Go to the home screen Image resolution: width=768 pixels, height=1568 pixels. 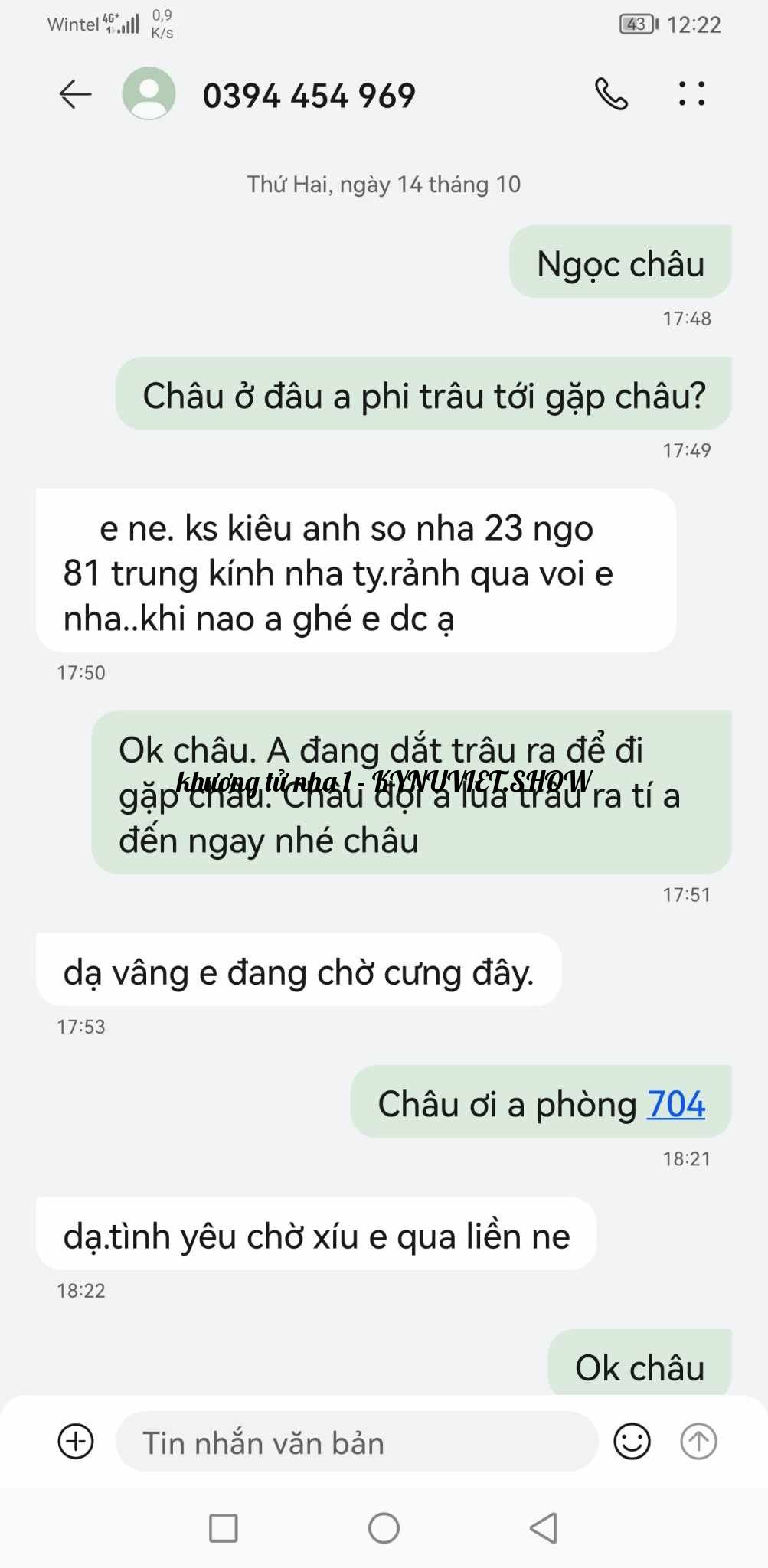click(x=384, y=1528)
